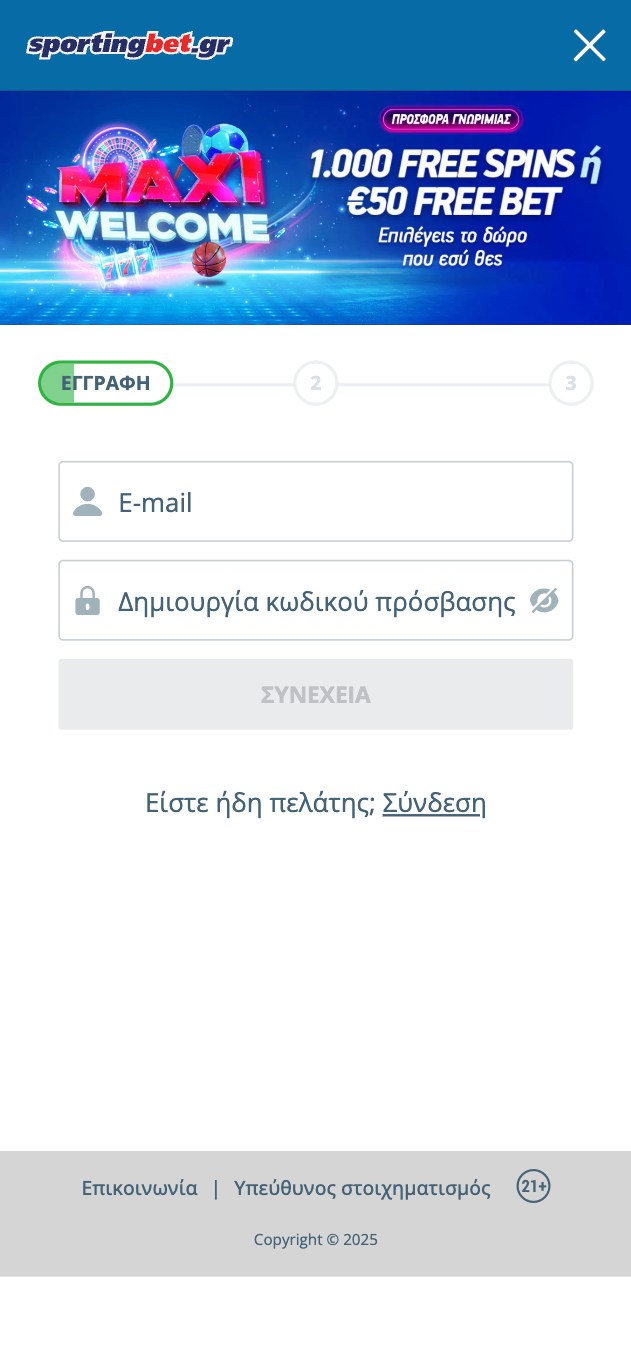Open the Σύνδεση login link
The height and width of the screenshot is (1367, 631).
(x=434, y=803)
